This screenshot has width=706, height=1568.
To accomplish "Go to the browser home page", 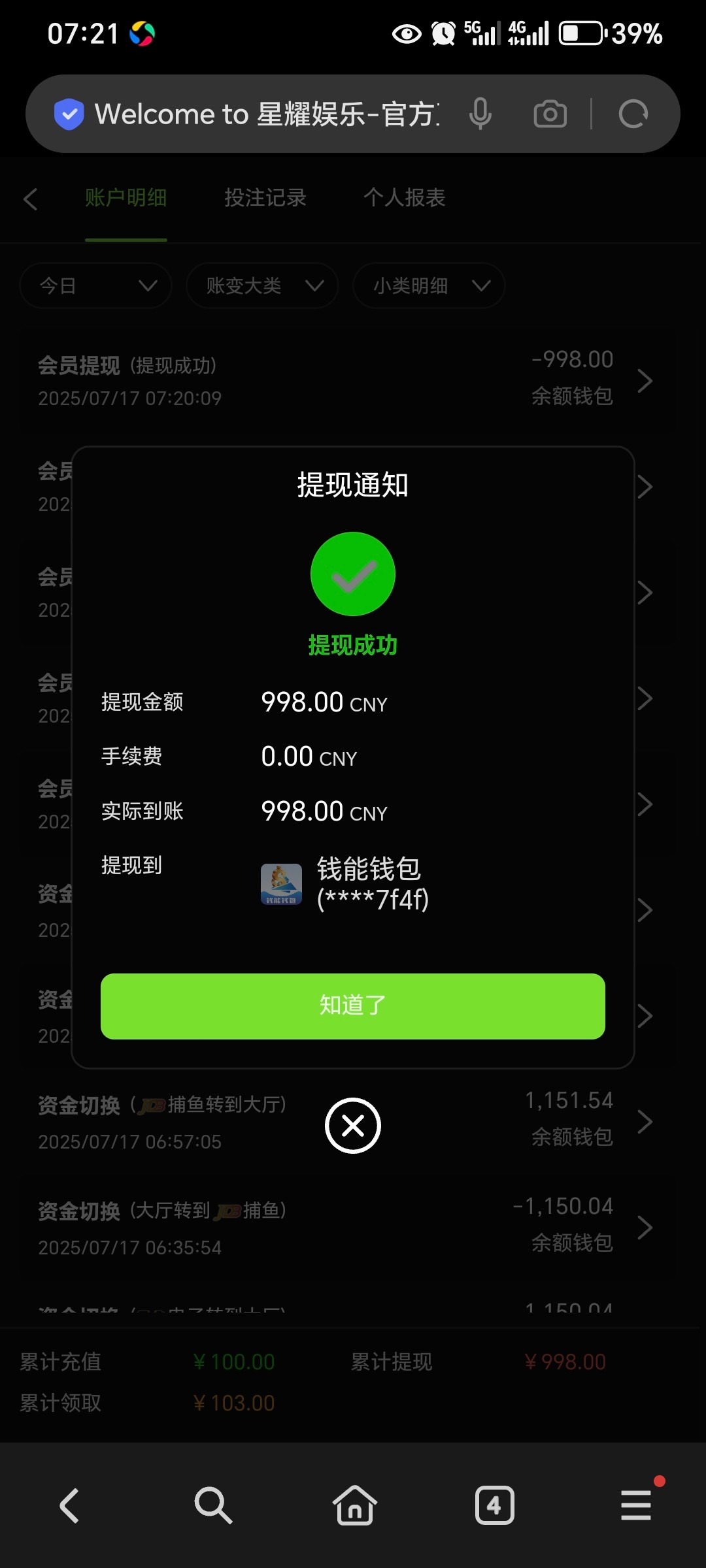I will tap(354, 1505).
